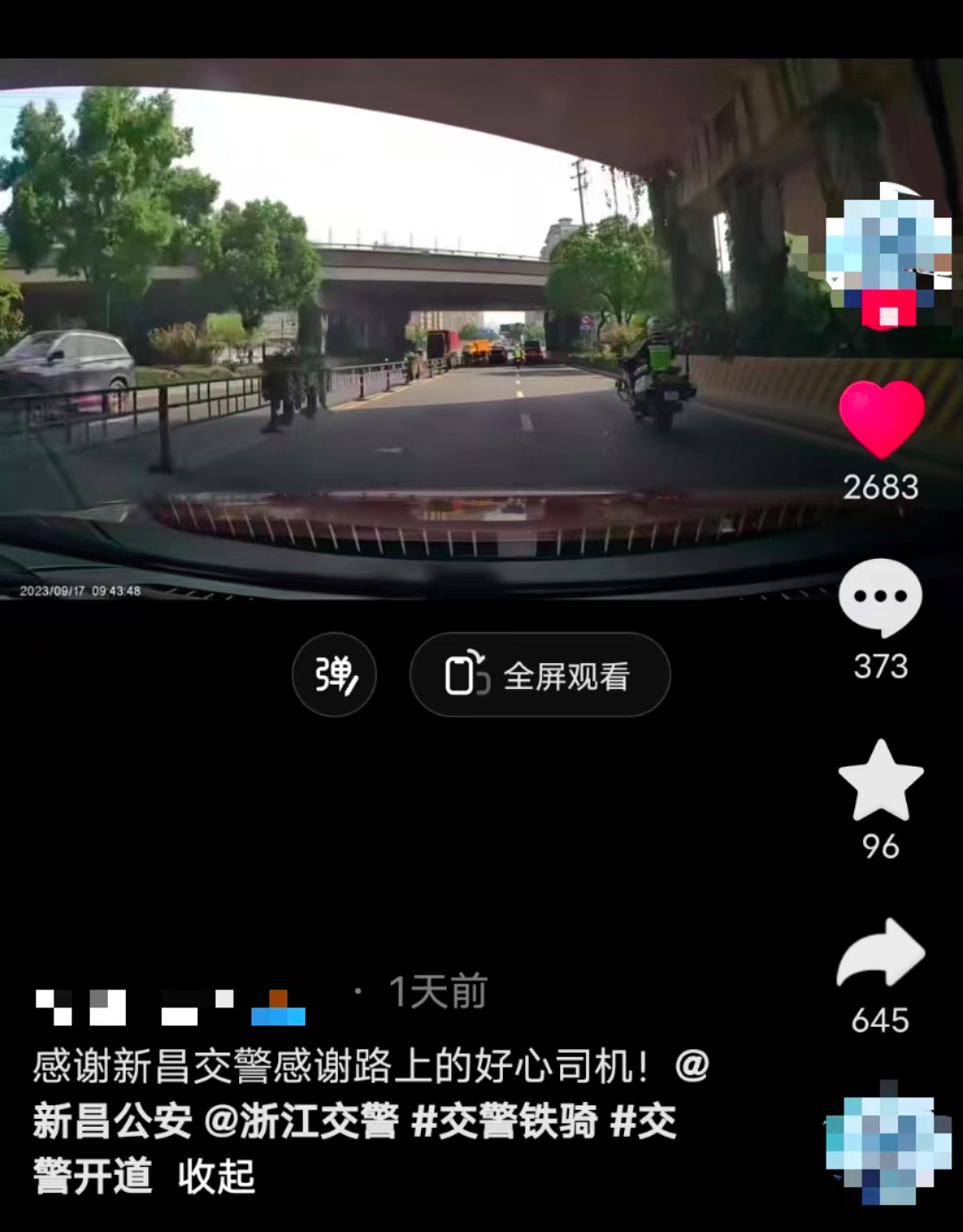This screenshot has width=963, height=1232.
Task: Open the #交警铁骑 hashtag
Action: pos(504,1121)
